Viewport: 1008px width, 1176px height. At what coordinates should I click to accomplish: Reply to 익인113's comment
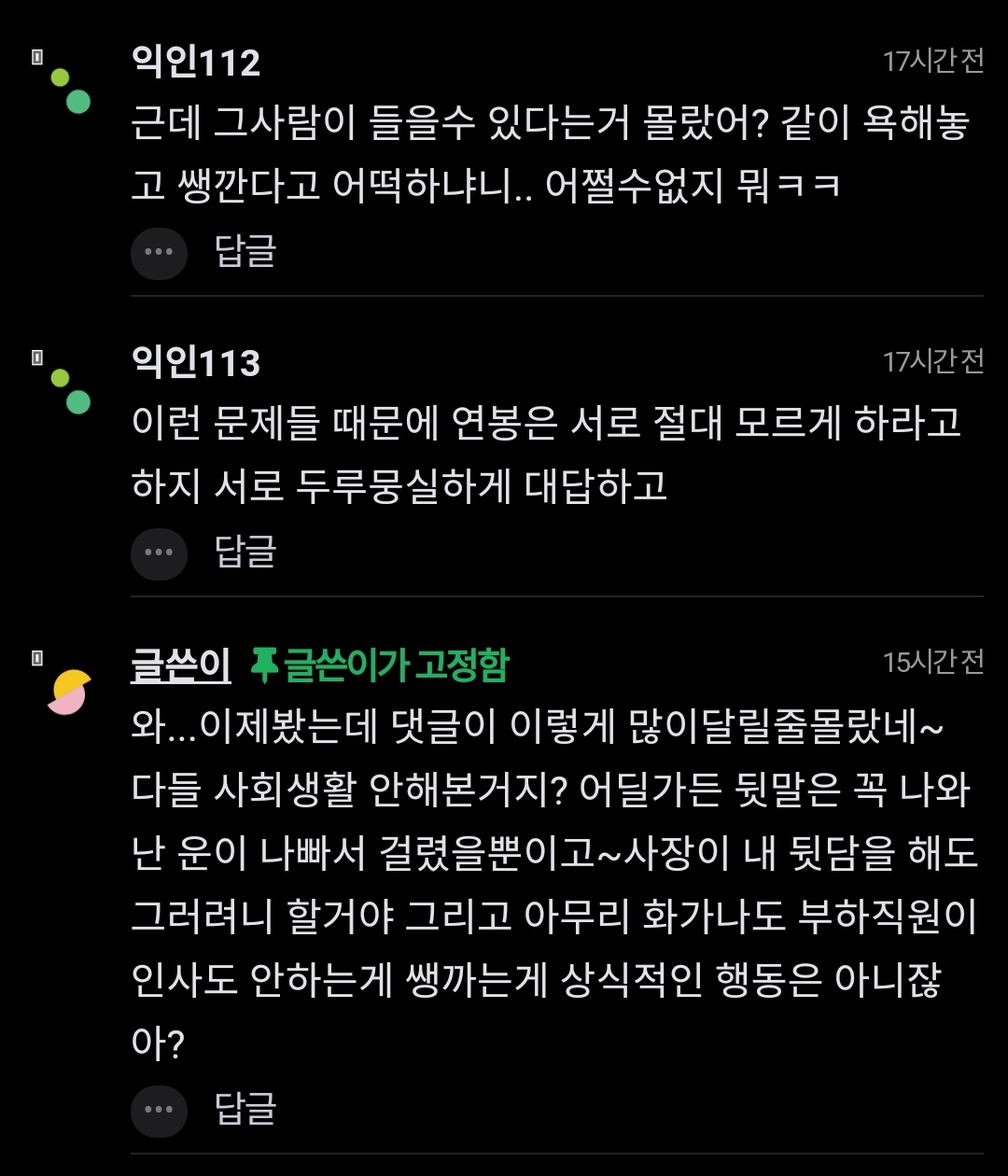coord(245,552)
